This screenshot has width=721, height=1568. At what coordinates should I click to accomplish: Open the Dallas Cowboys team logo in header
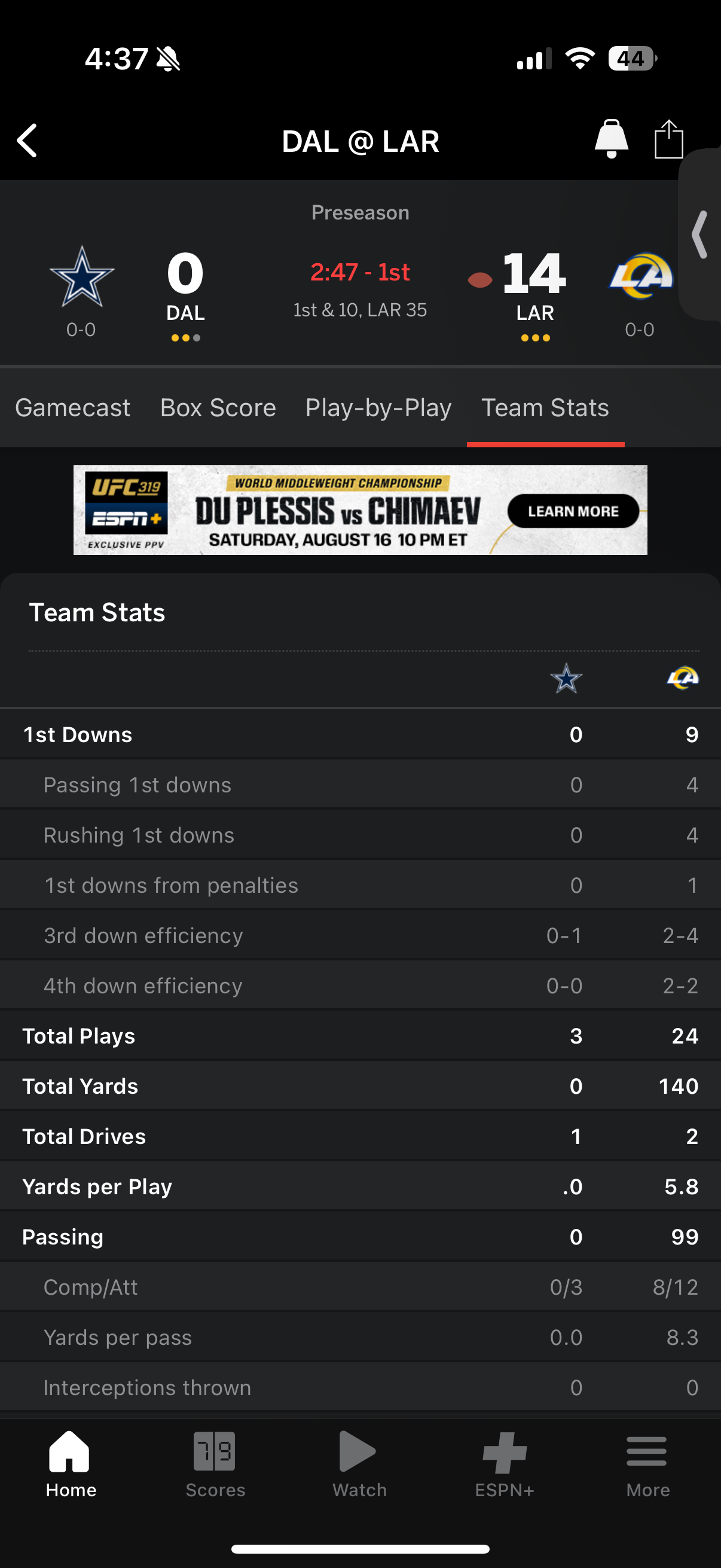pos(81,277)
